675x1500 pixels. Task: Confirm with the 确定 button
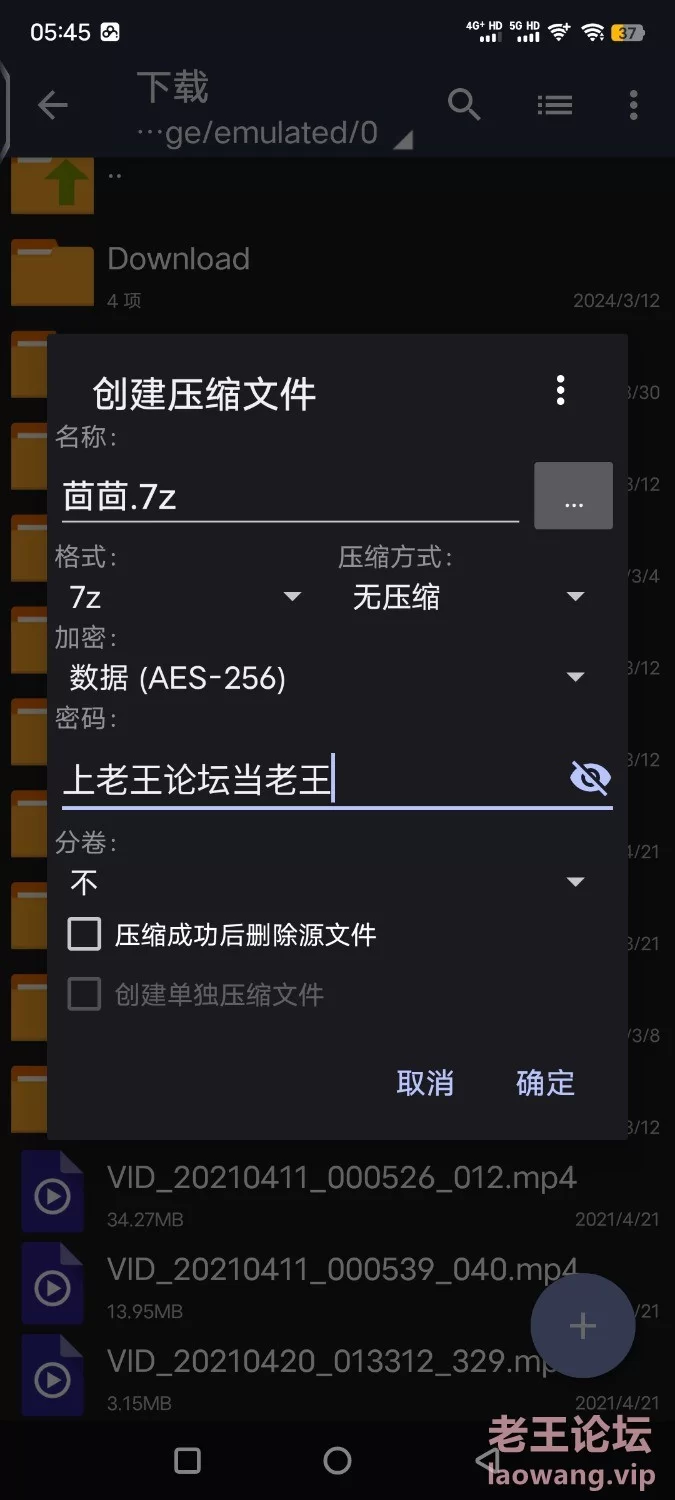pos(545,1083)
